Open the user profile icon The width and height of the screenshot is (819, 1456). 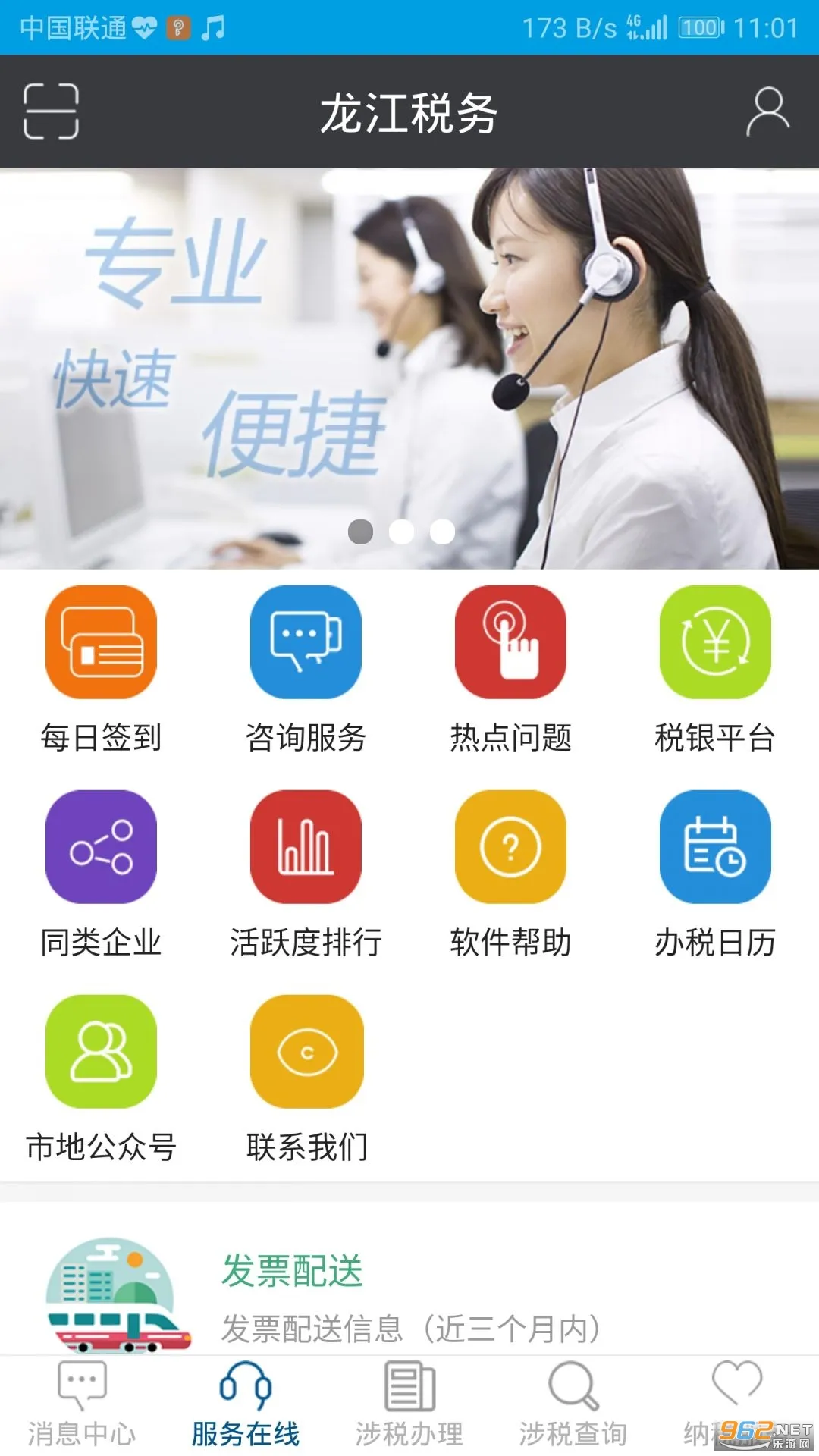(767, 111)
